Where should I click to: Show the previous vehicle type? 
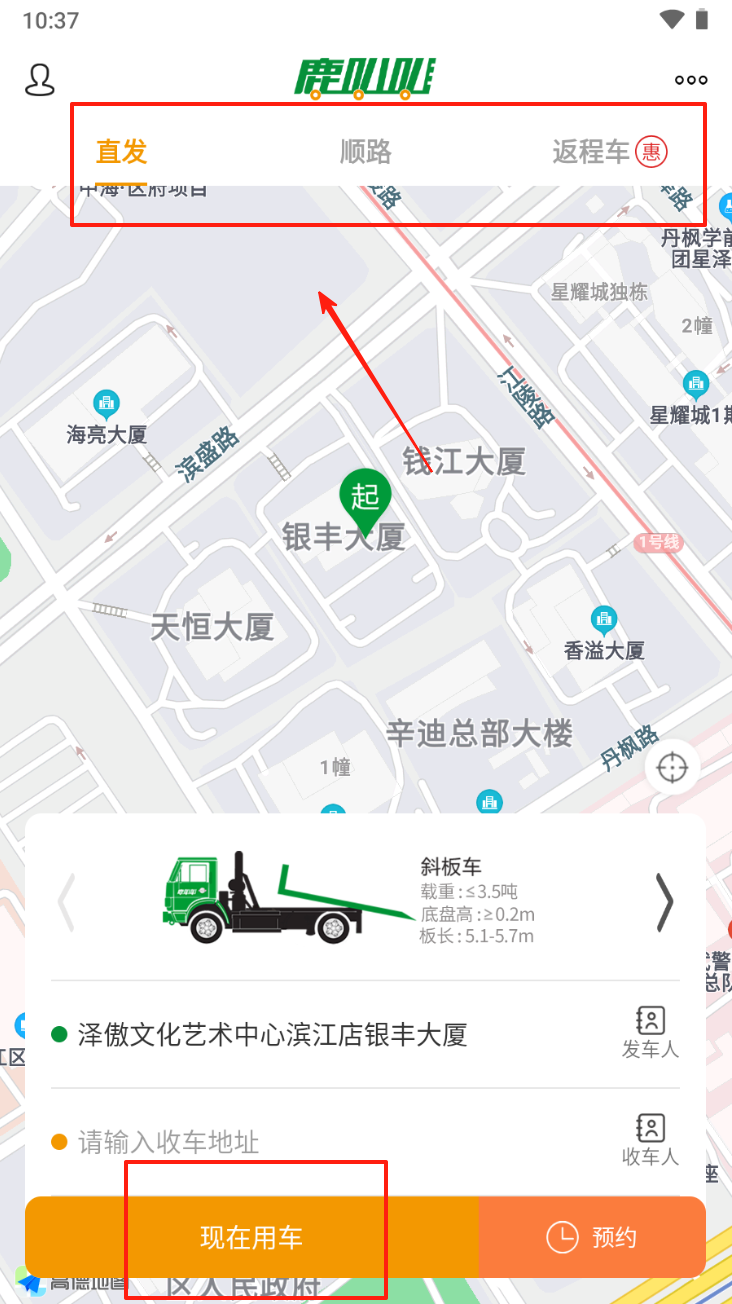(x=66, y=902)
